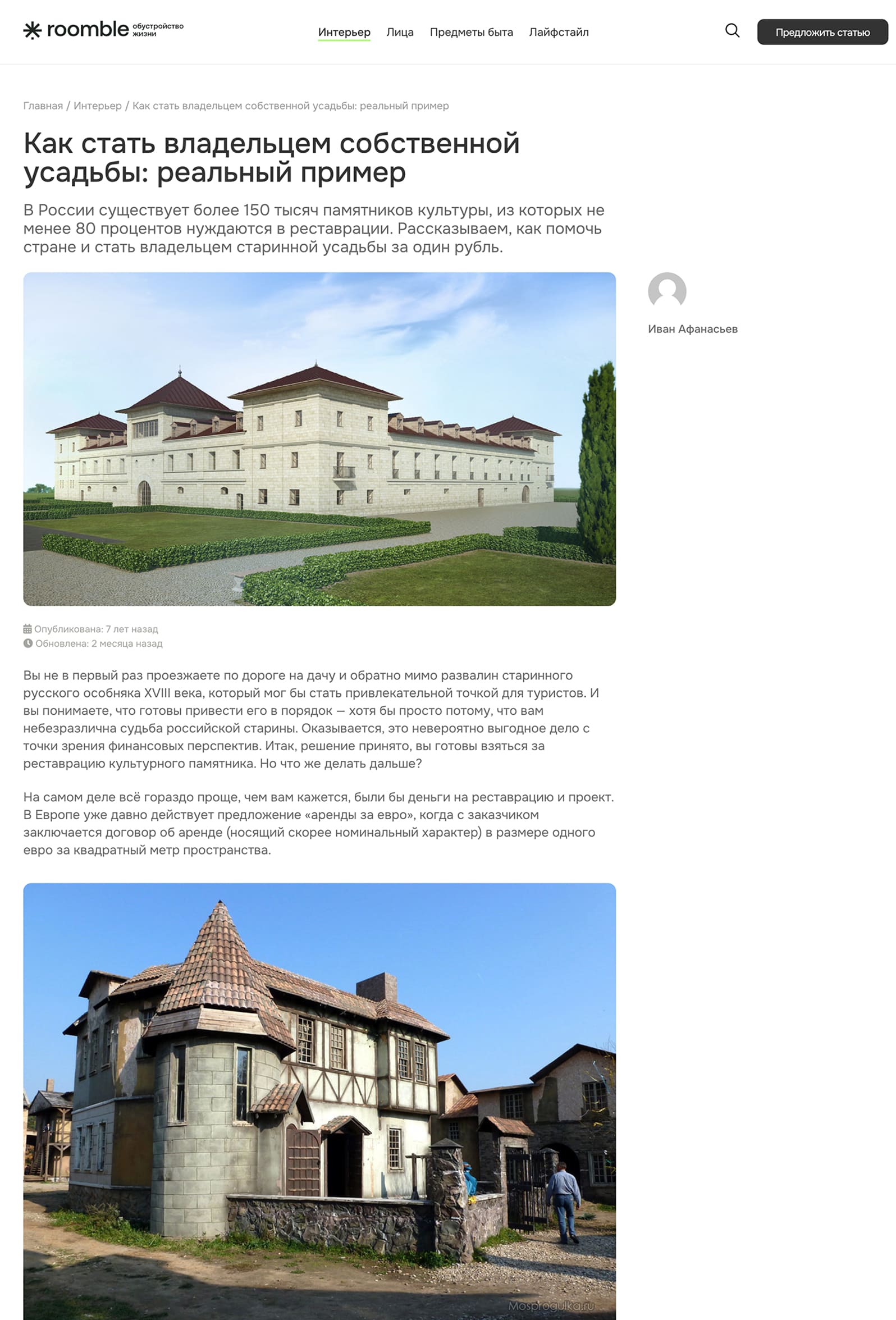Open the Лайфстайл section
This screenshot has height=1320, width=896.
559,33
